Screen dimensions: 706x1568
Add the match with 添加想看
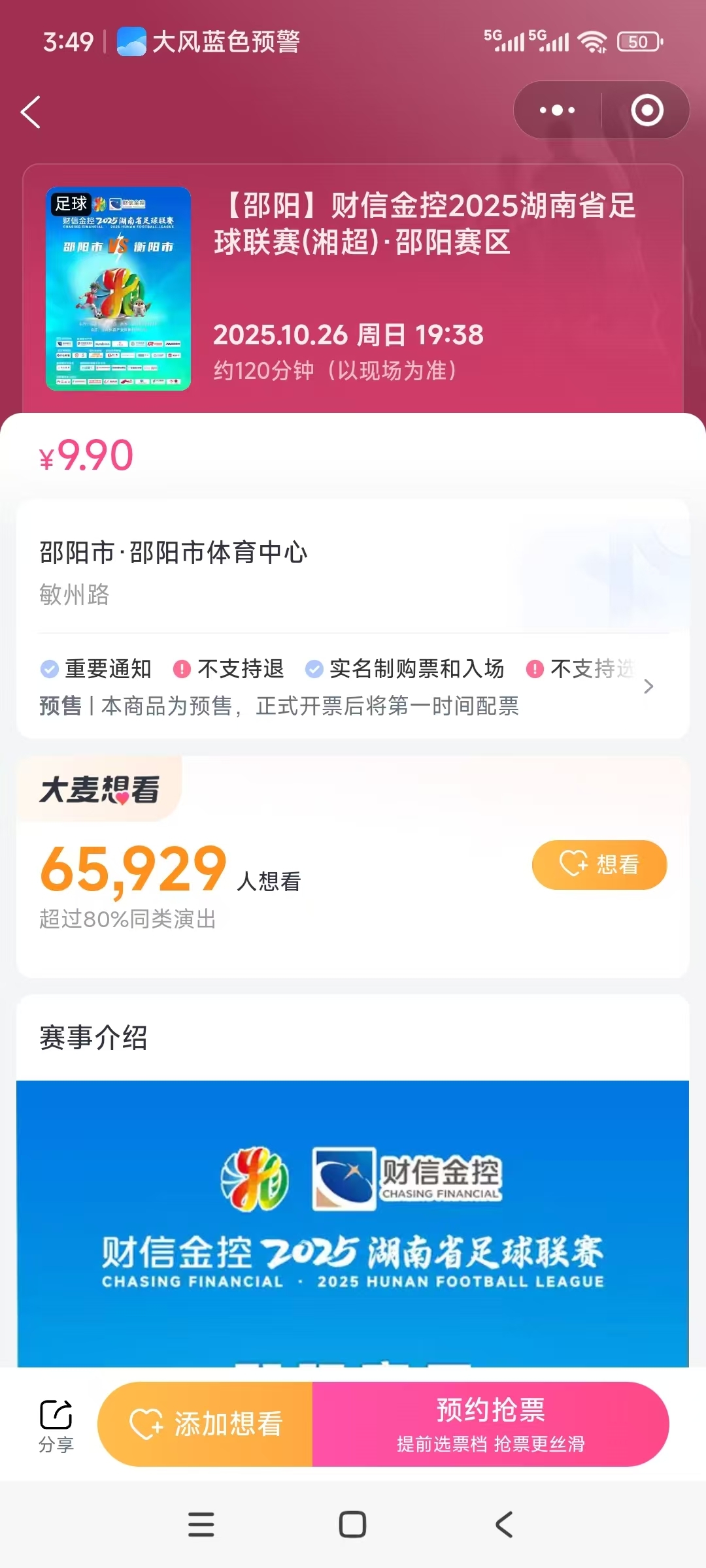click(205, 1424)
